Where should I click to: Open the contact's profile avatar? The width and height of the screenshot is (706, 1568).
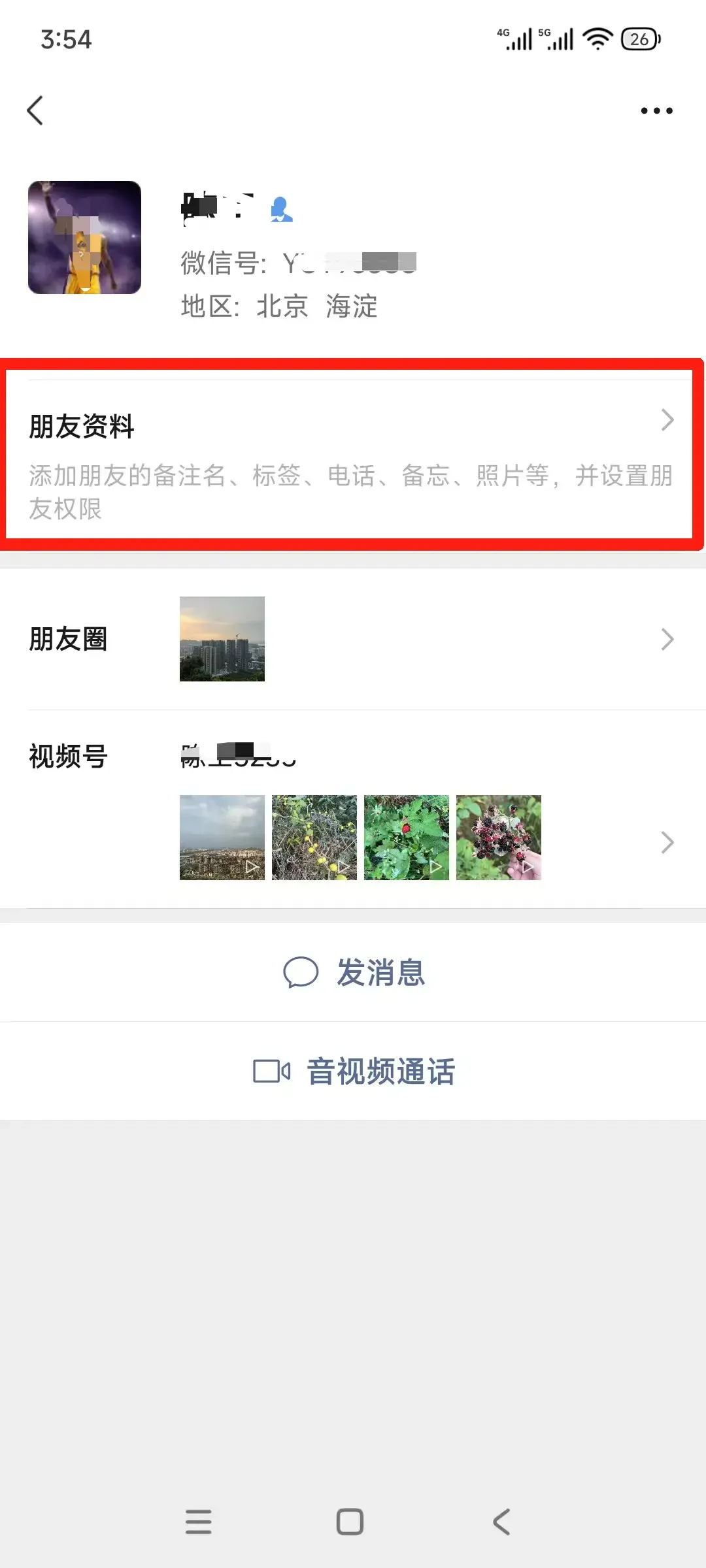tap(84, 237)
